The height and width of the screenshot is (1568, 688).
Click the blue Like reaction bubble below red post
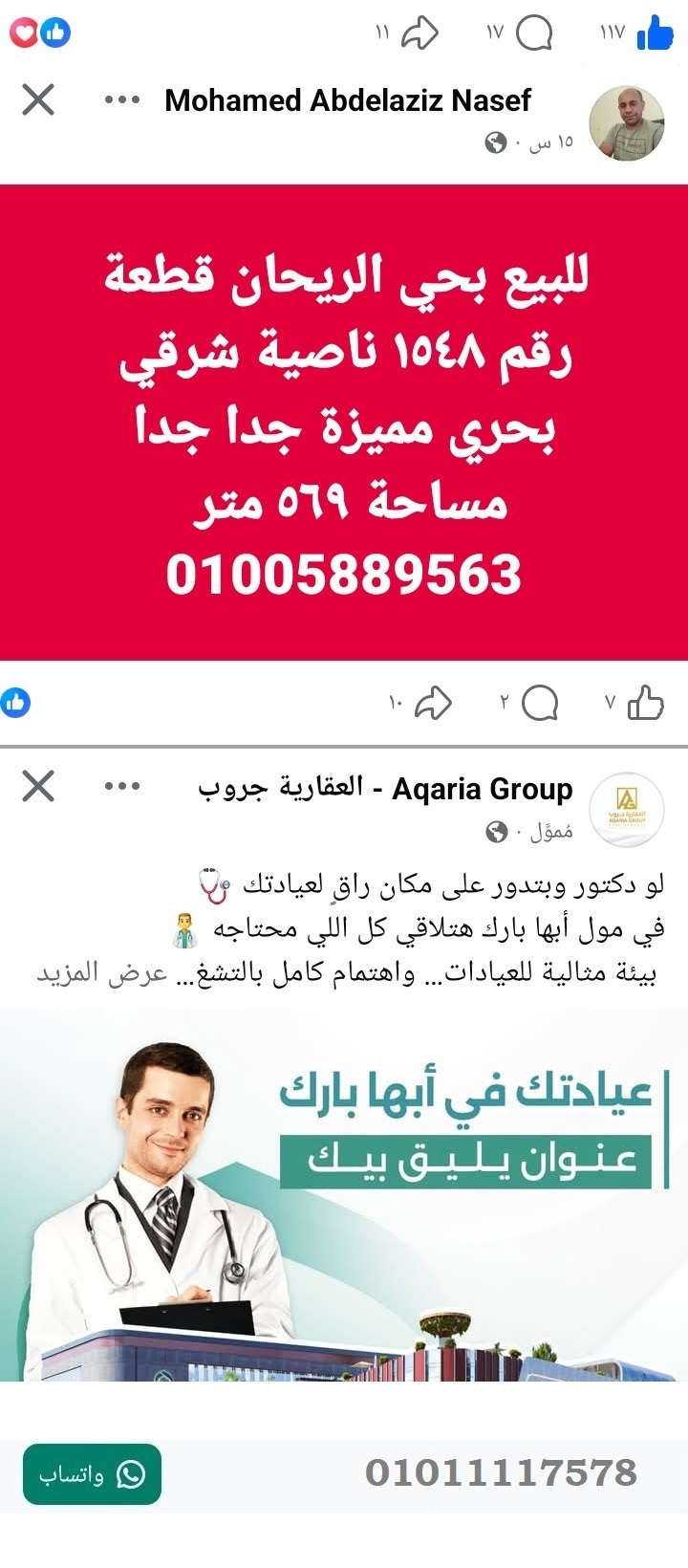(x=15, y=702)
